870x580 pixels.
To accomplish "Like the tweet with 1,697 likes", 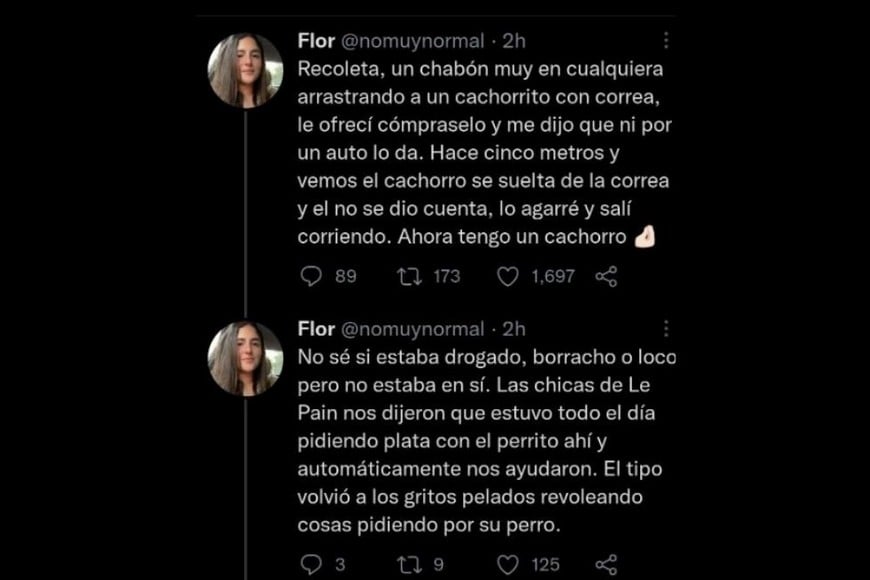I will [508, 276].
